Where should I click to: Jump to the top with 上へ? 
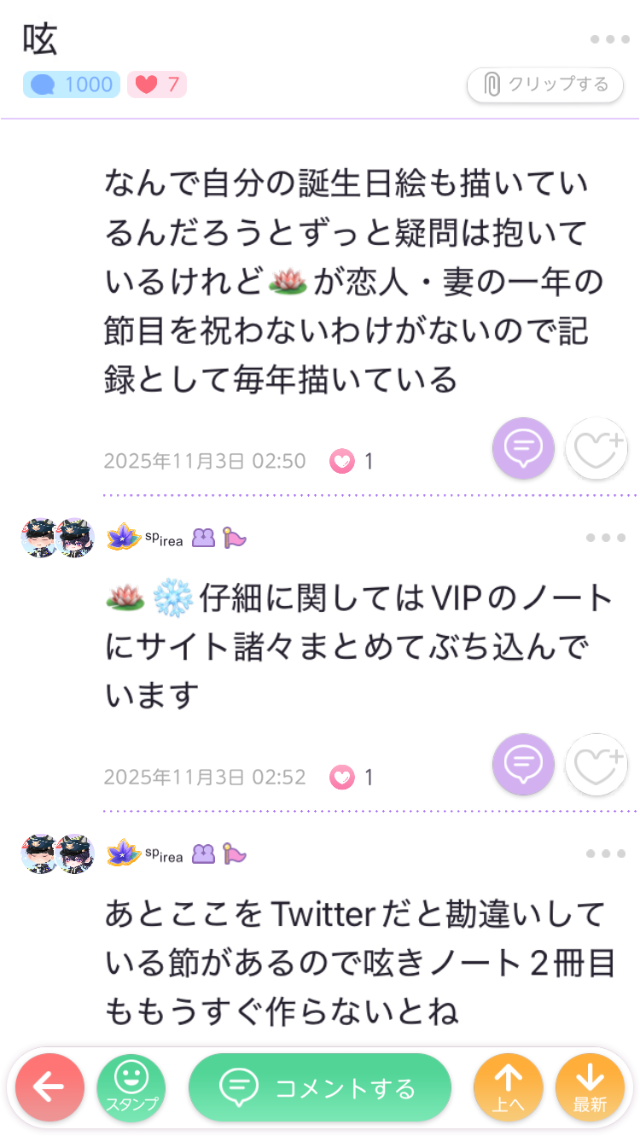[508, 1087]
